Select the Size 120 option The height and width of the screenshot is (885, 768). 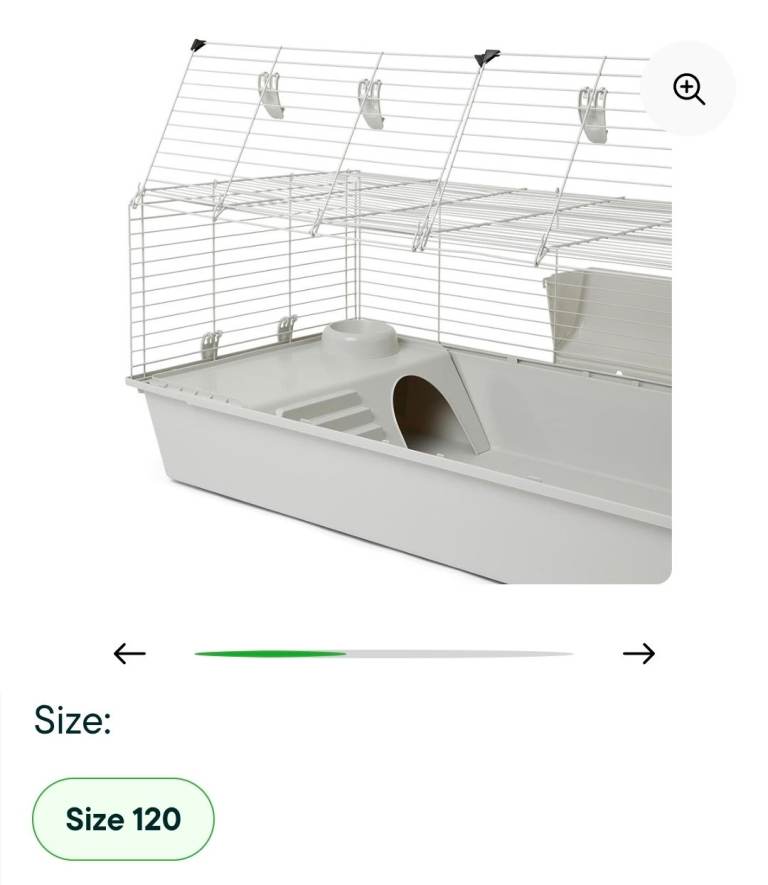[123, 819]
